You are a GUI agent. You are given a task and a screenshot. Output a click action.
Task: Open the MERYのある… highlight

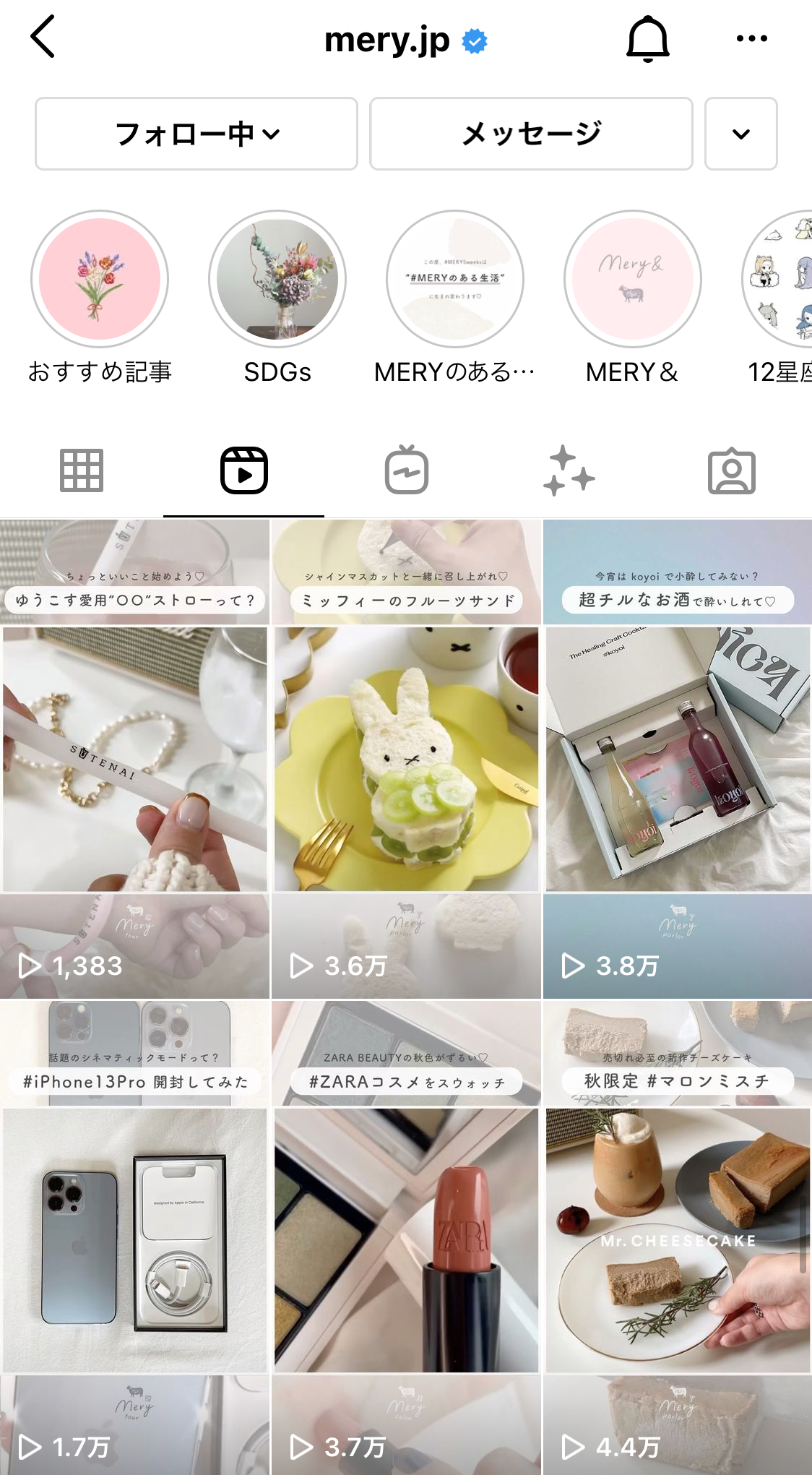point(455,279)
